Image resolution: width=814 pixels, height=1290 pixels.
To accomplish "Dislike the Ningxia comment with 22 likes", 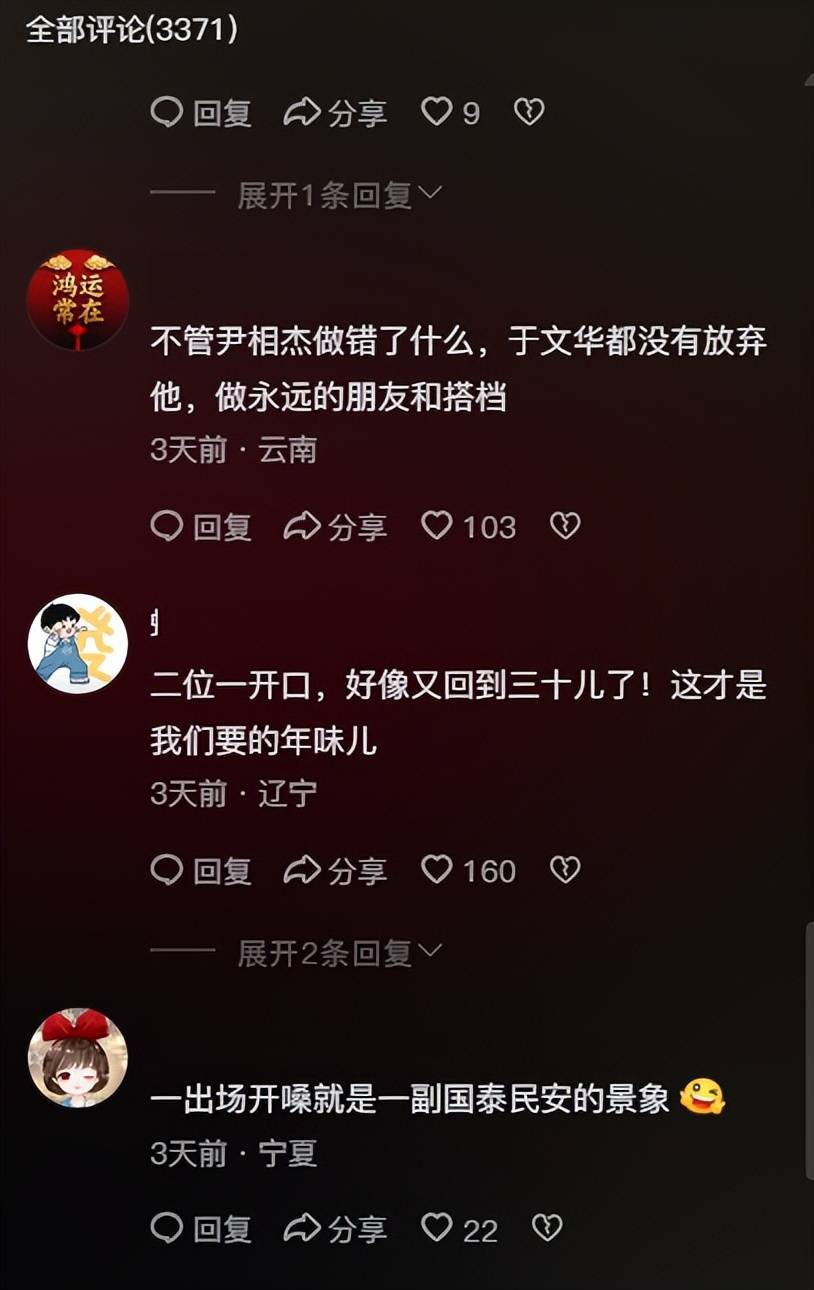I will pos(546,1228).
